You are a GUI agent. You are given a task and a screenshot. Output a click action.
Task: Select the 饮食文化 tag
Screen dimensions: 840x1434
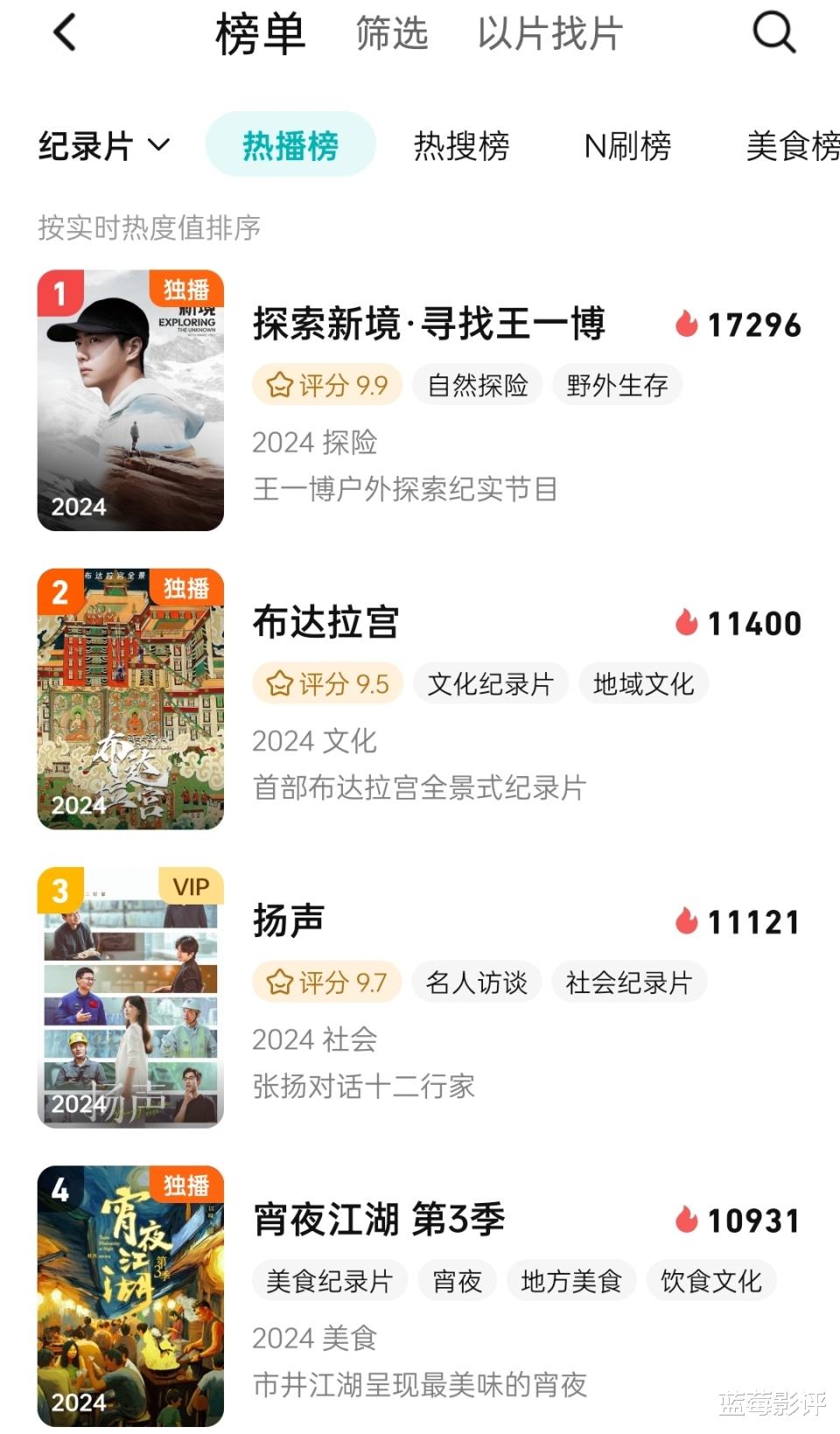click(x=710, y=1280)
